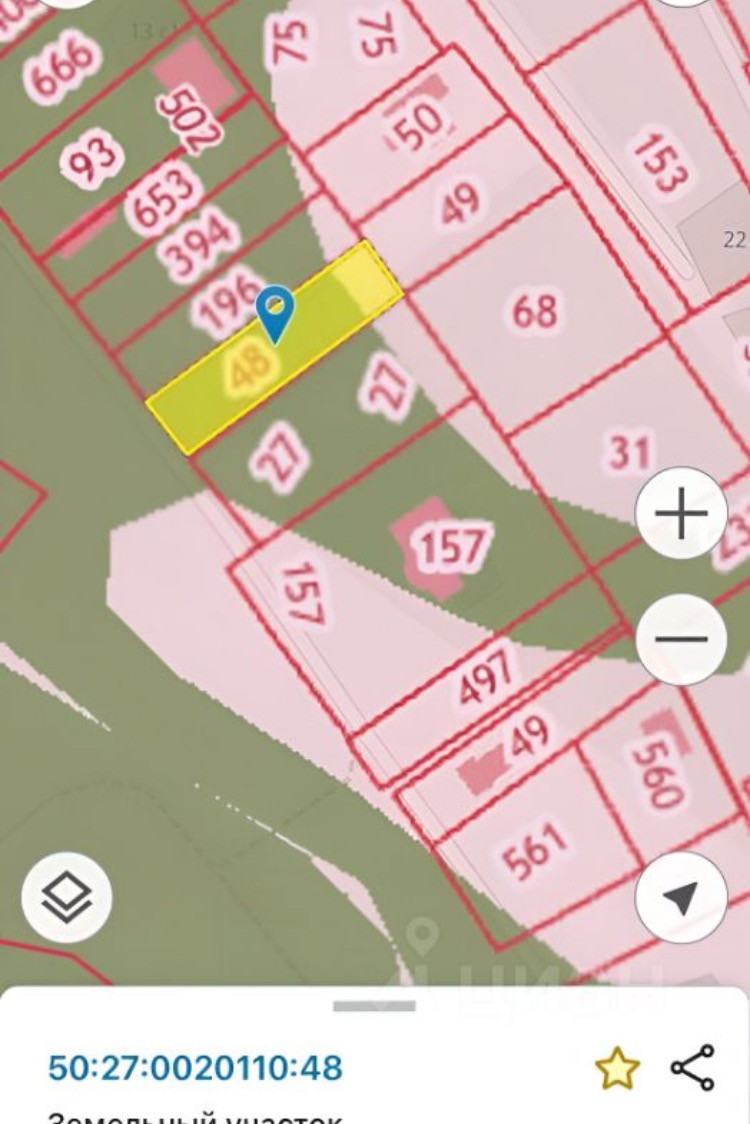The height and width of the screenshot is (1124, 750).
Task: Center map on my location
Action: pos(681,897)
